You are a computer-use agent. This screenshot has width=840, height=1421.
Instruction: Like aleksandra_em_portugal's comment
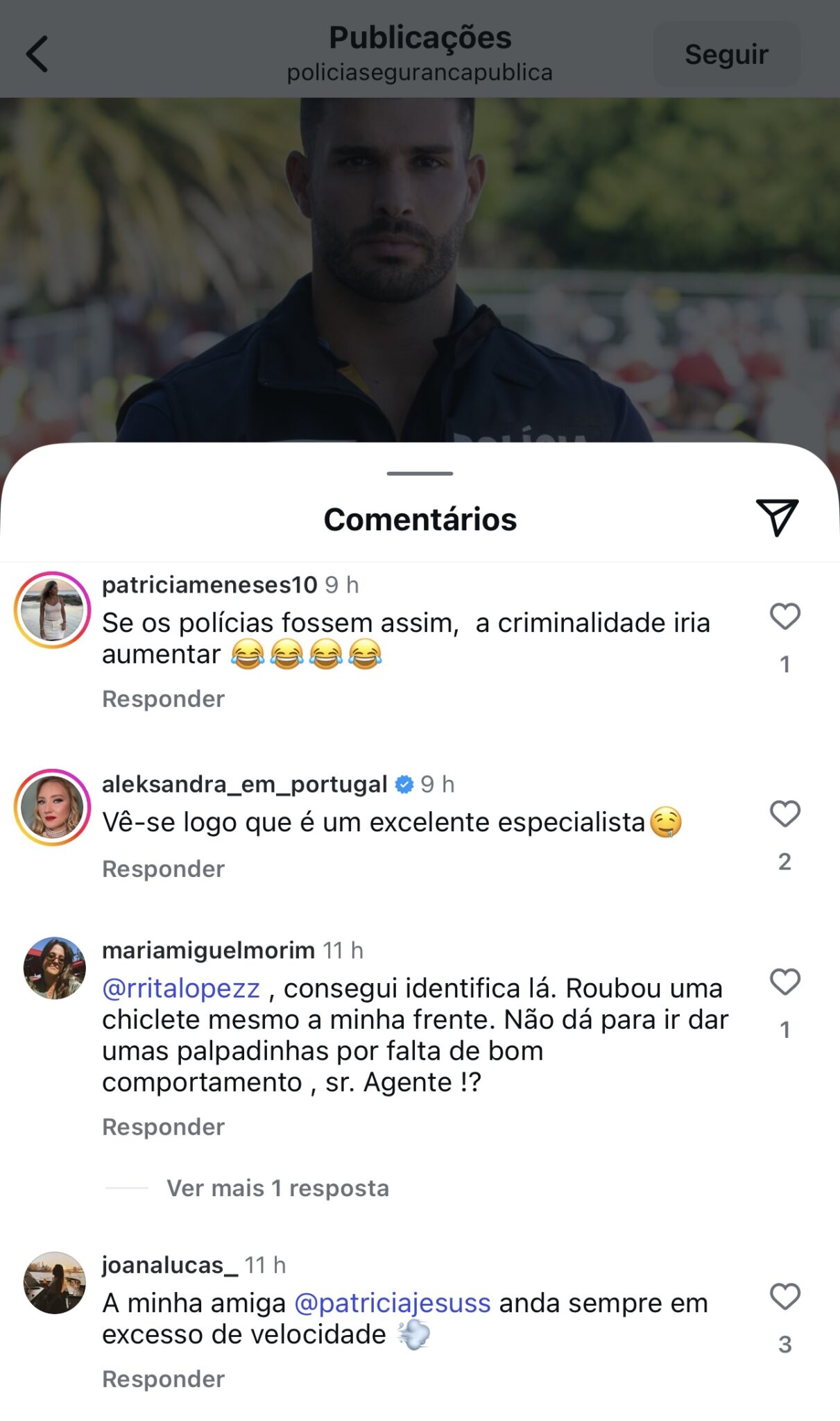click(785, 814)
